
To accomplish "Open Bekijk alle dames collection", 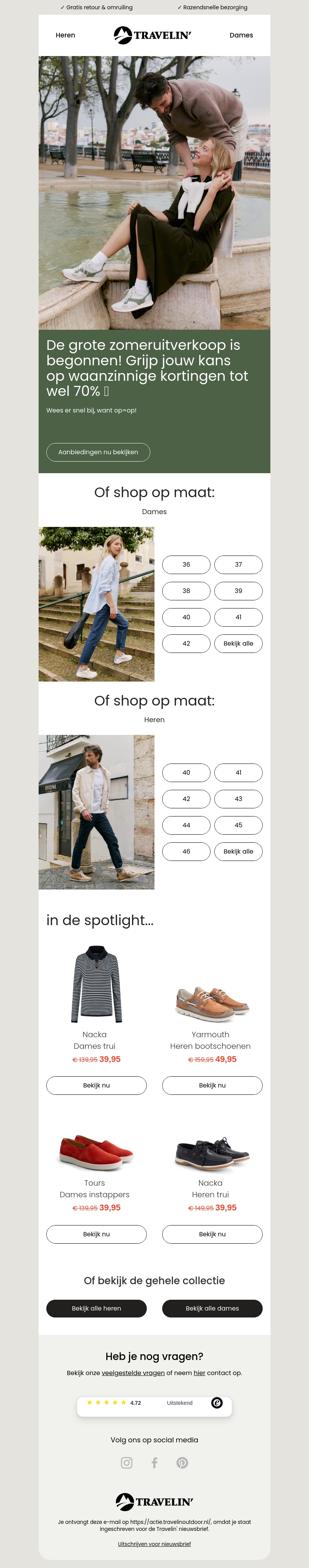I will coord(212,1308).
